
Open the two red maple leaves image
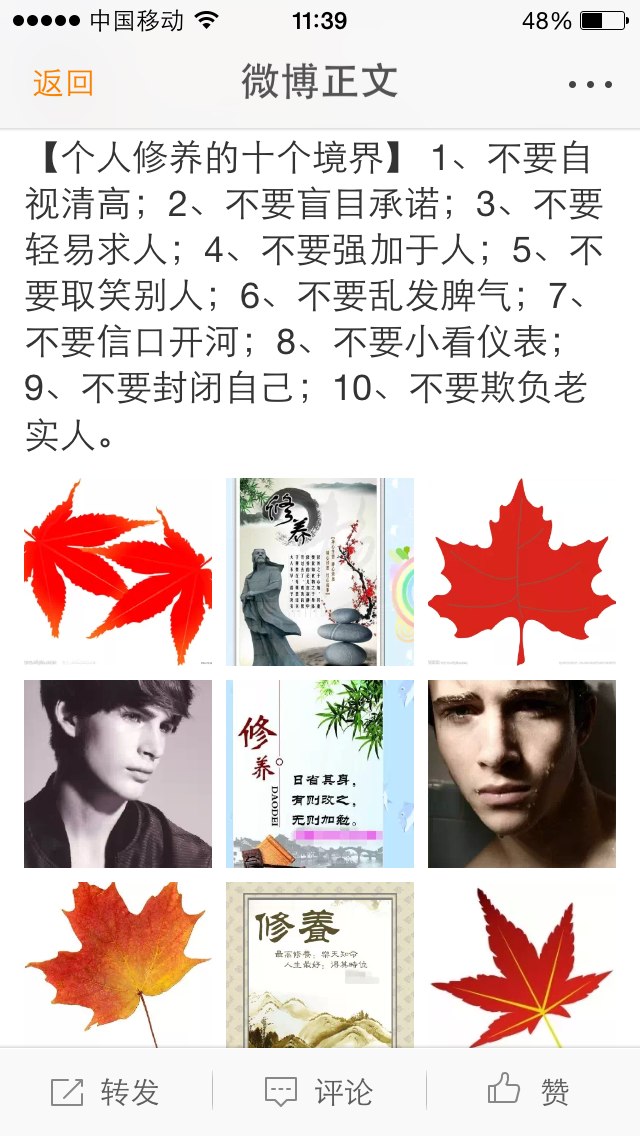pos(117,572)
